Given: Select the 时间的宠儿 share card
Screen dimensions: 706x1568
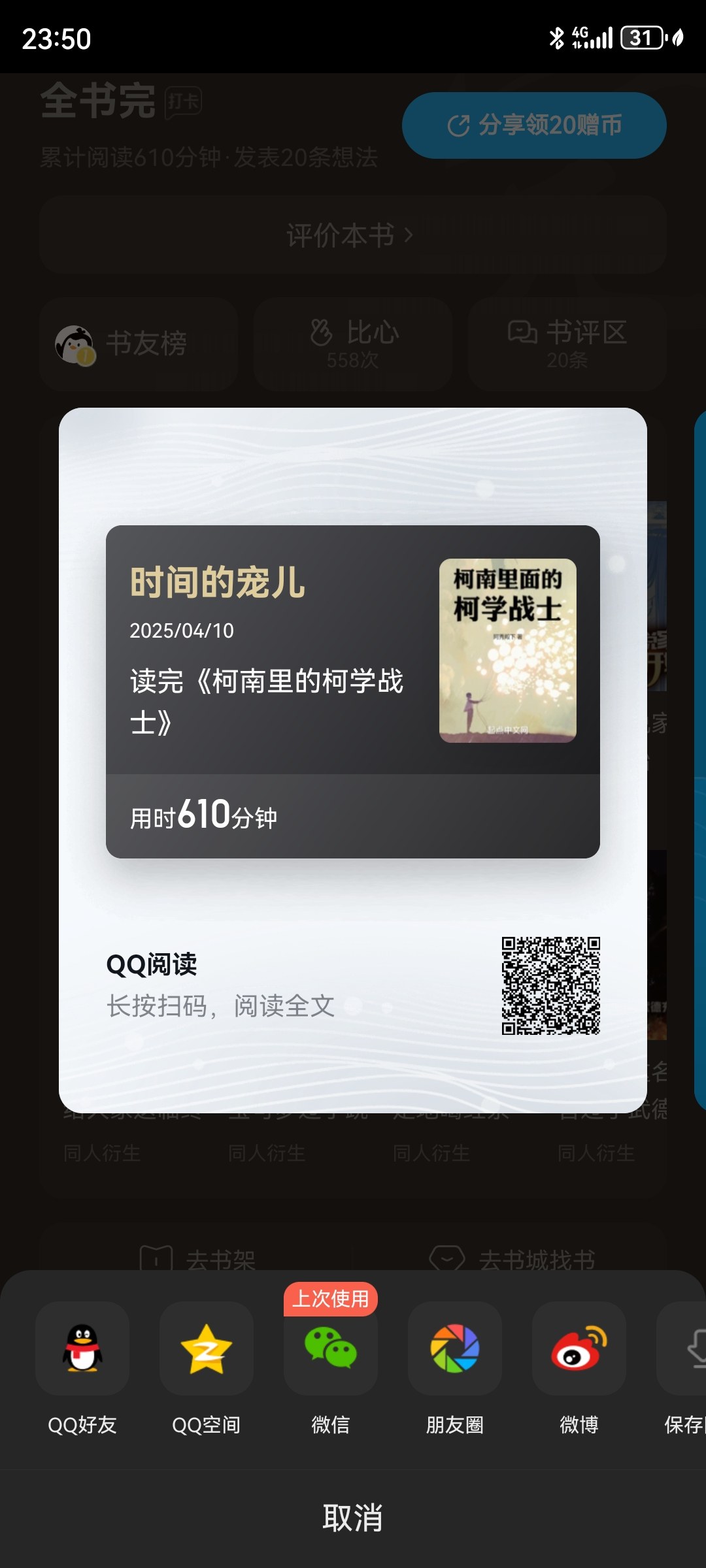Looking at the screenshot, I should click(353, 760).
